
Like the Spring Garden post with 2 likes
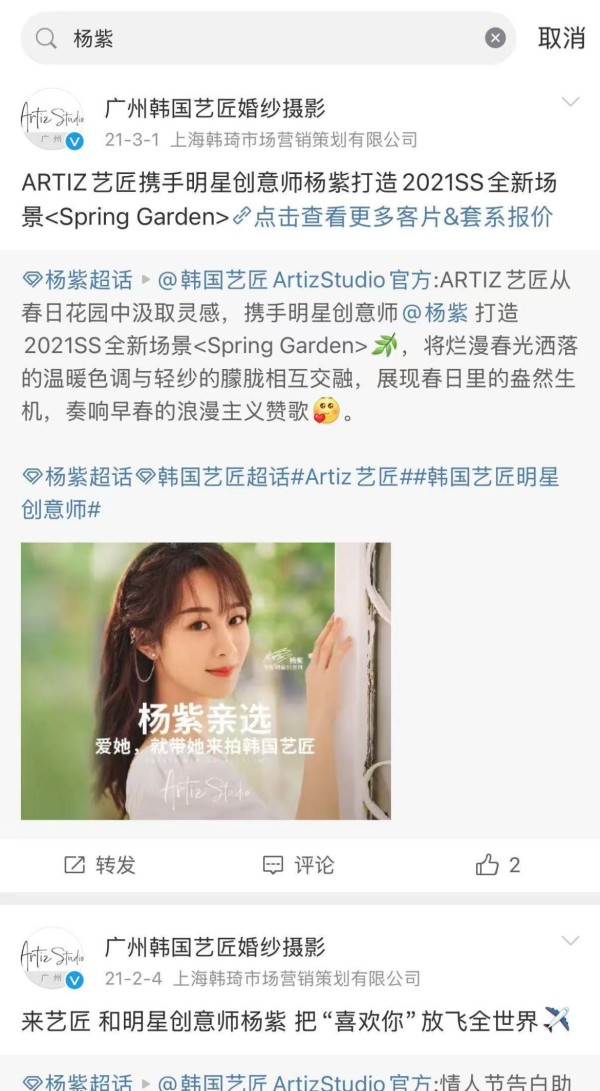click(x=498, y=865)
